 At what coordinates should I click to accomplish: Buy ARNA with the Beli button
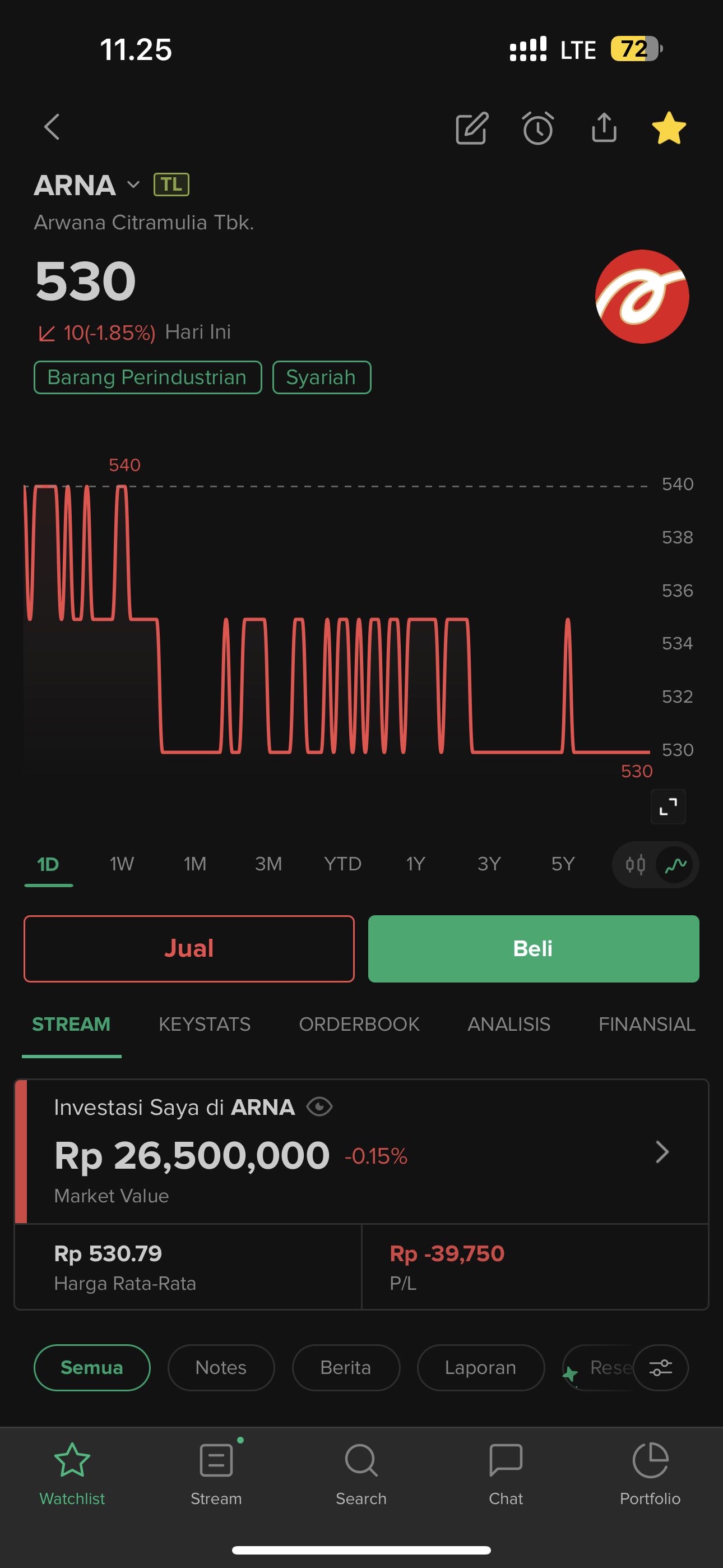point(533,948)
